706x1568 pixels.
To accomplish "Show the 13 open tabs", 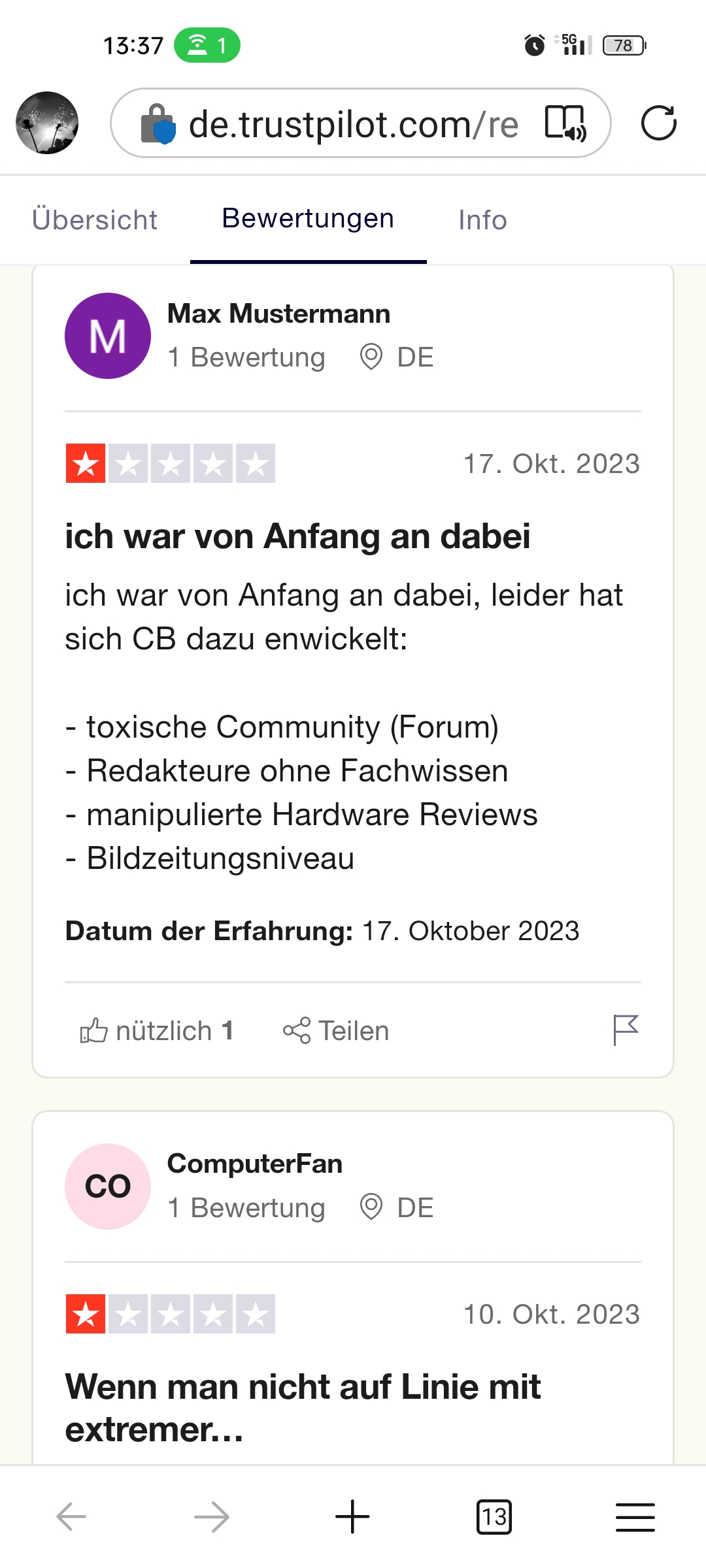I will 494,1516.
